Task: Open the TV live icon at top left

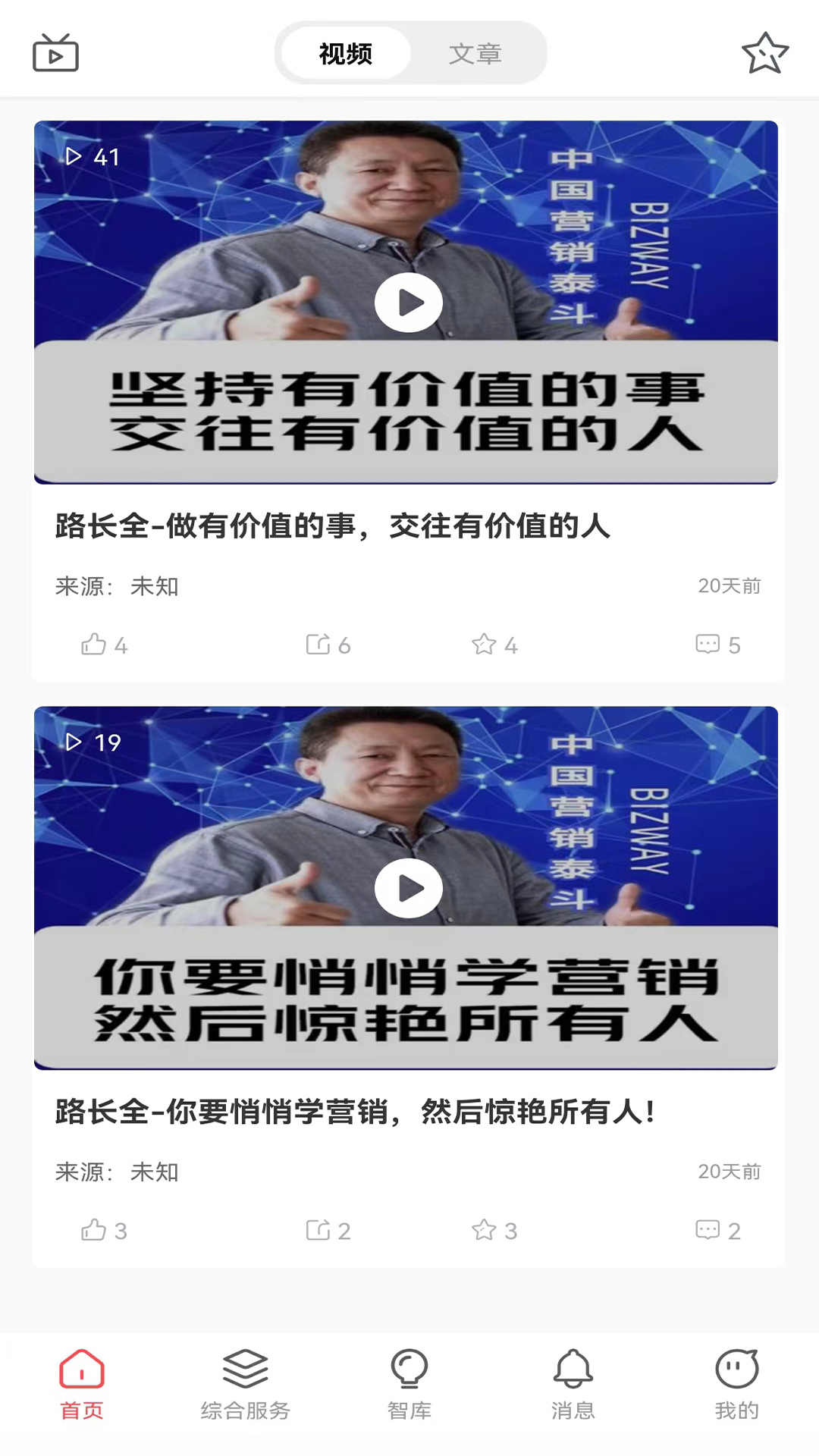Action: pyautogui.click(x=55, y=53)
